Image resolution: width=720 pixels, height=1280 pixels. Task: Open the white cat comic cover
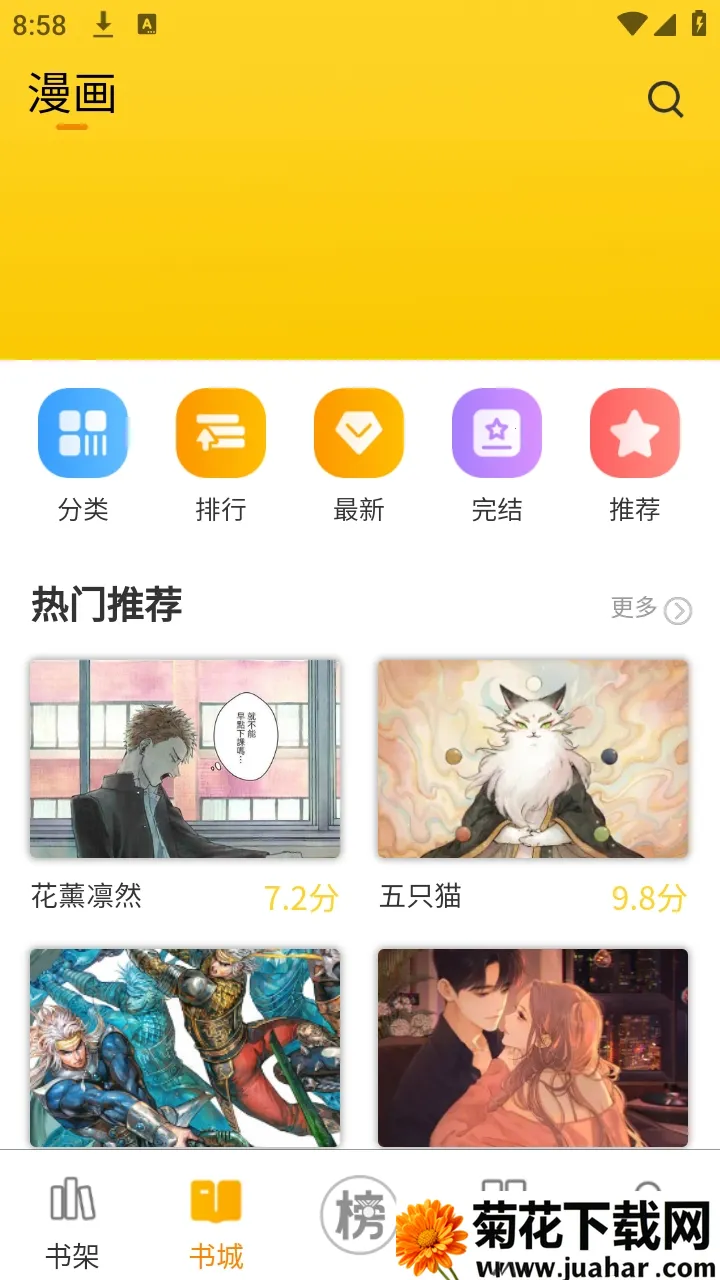(532, 758)
